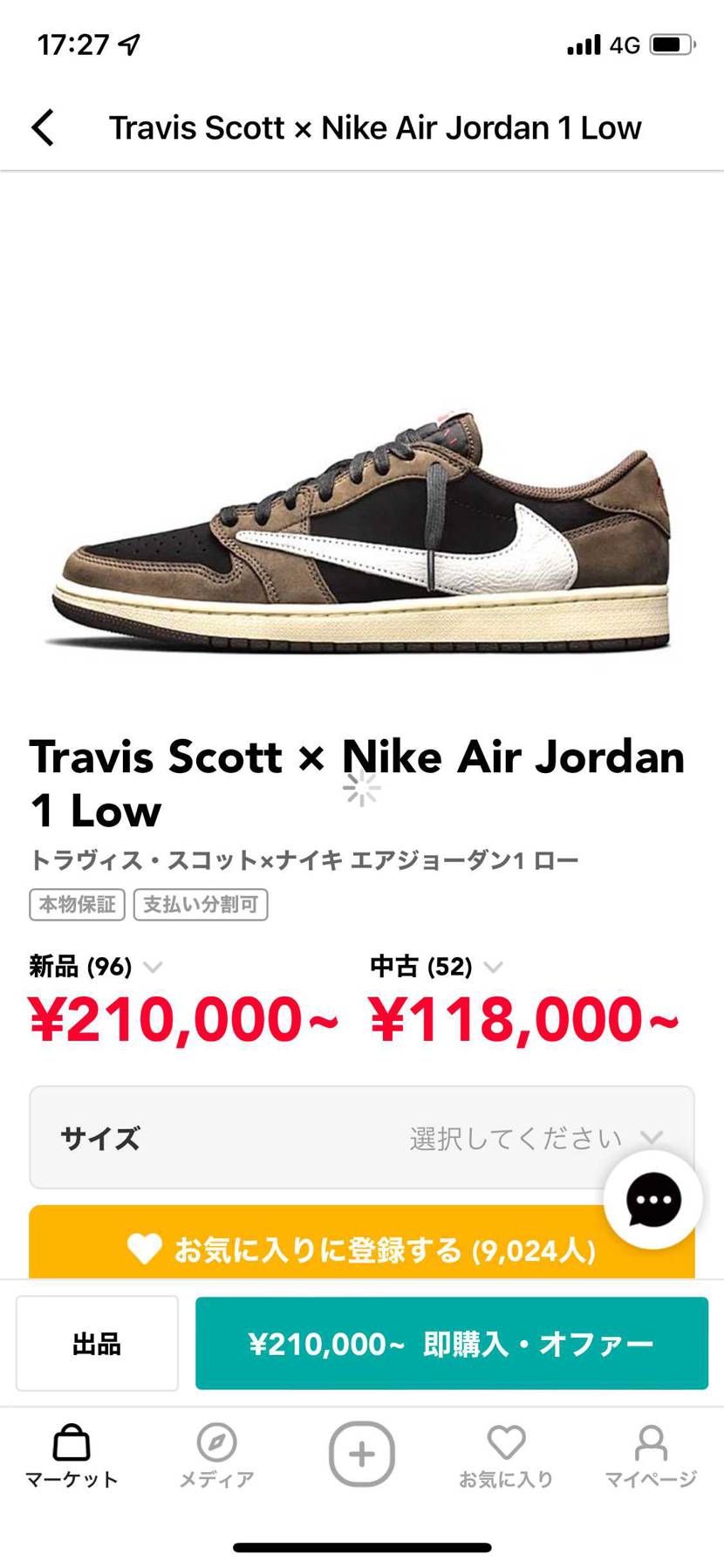Image resolution: width=724 pixels, height=1568 pixels.
Task: Open the chat support bubble
Action: pos(652,1200)
